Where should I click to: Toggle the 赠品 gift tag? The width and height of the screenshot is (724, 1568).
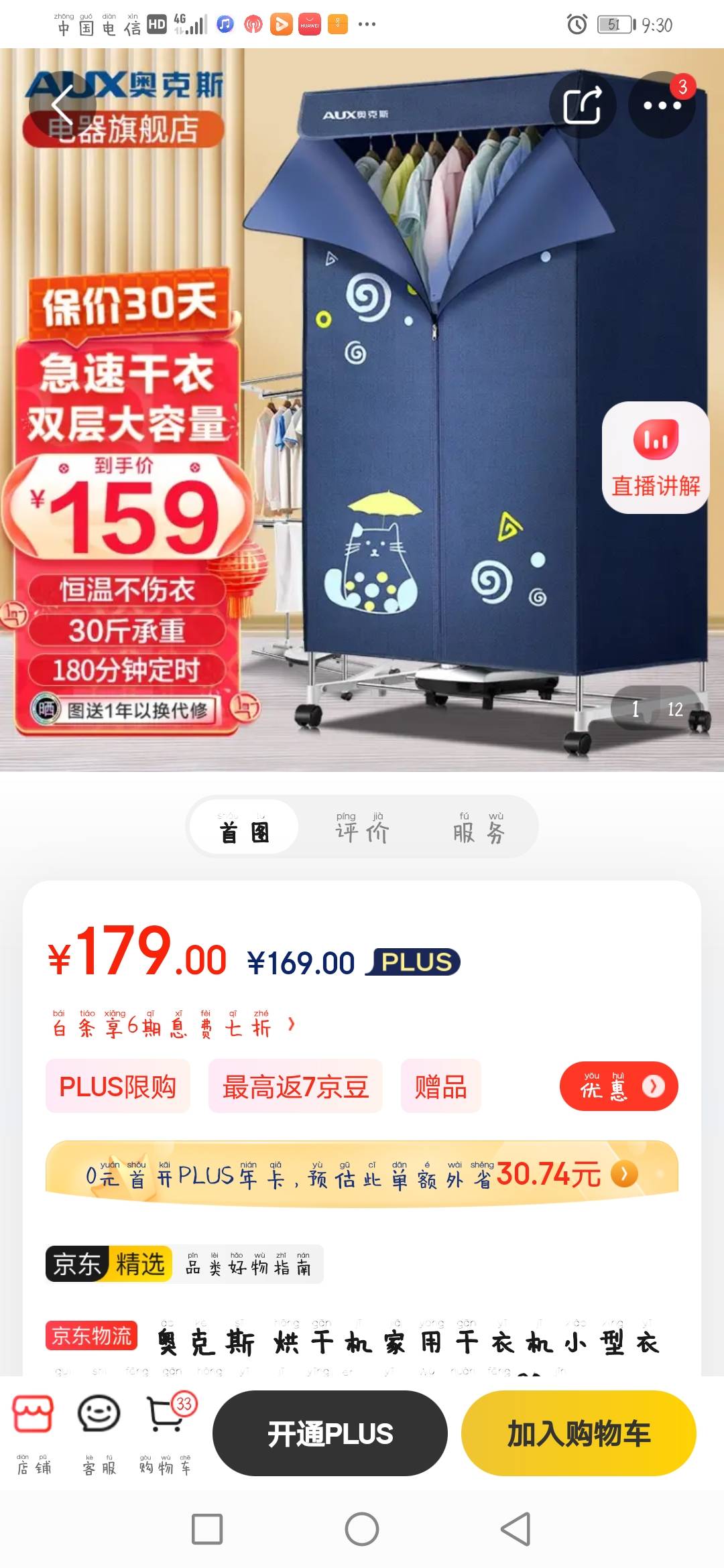coord(441,1087)
